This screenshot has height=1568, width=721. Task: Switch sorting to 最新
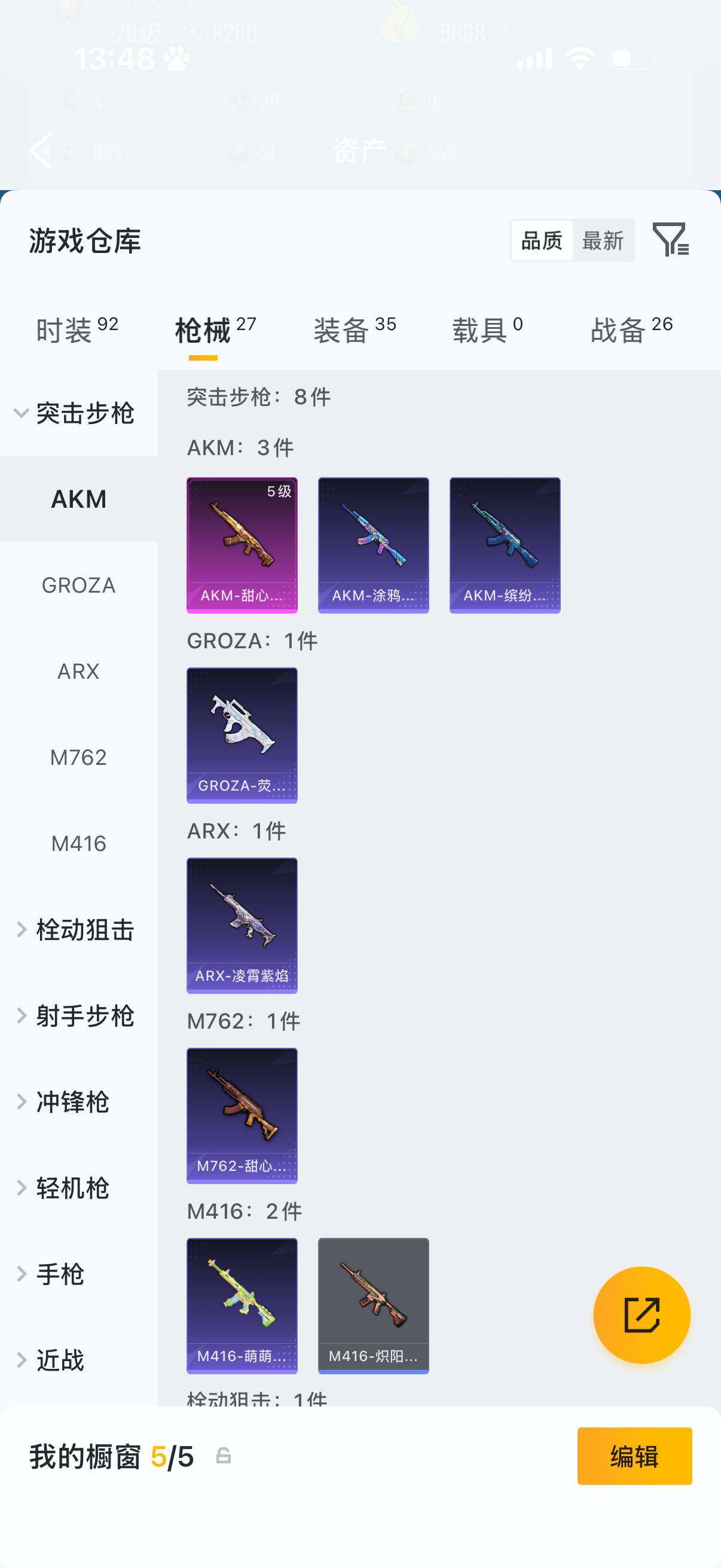(x=604, y=241)
